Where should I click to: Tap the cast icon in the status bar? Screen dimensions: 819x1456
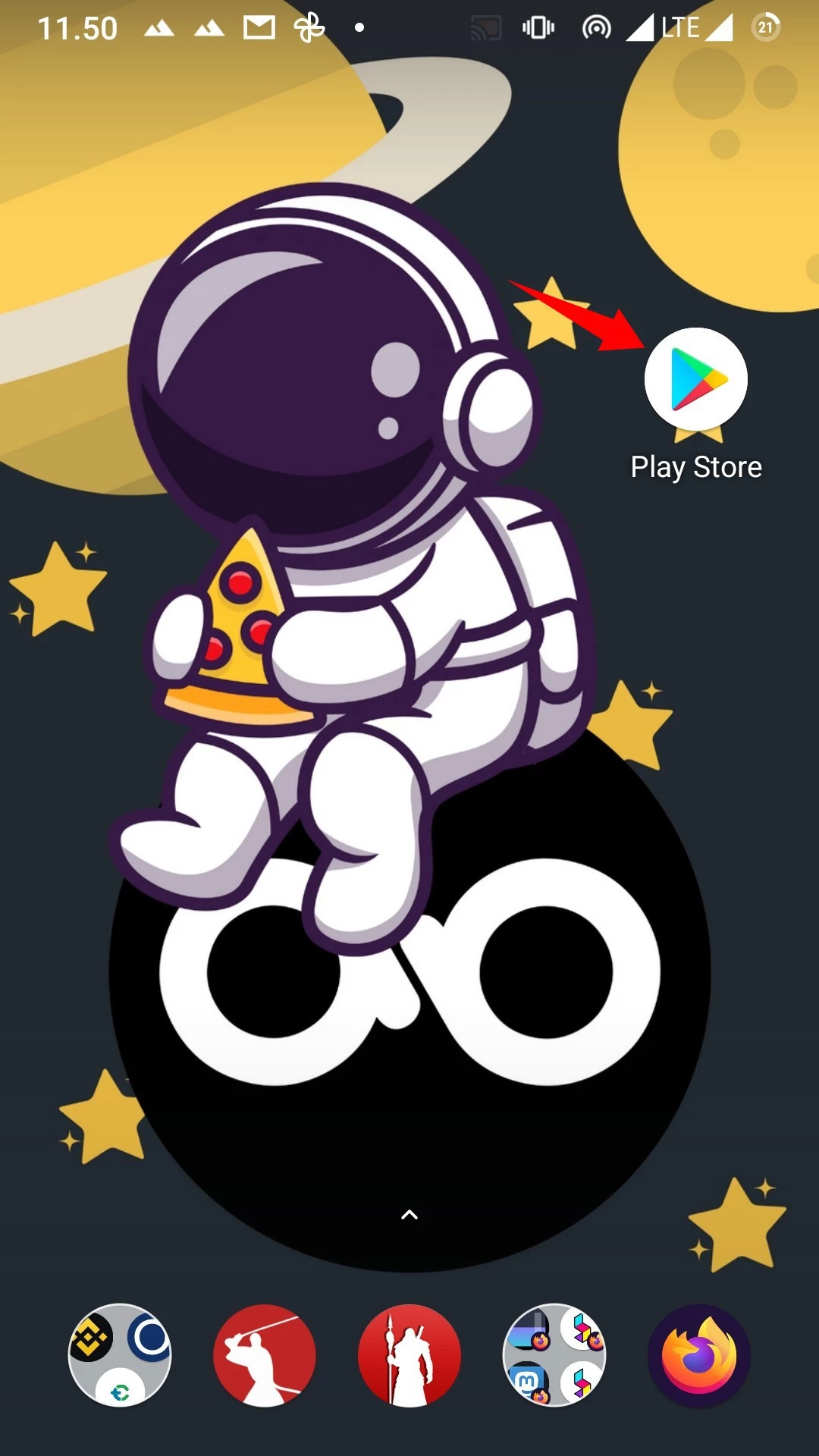pyautogui.click(x=485, y=27)
